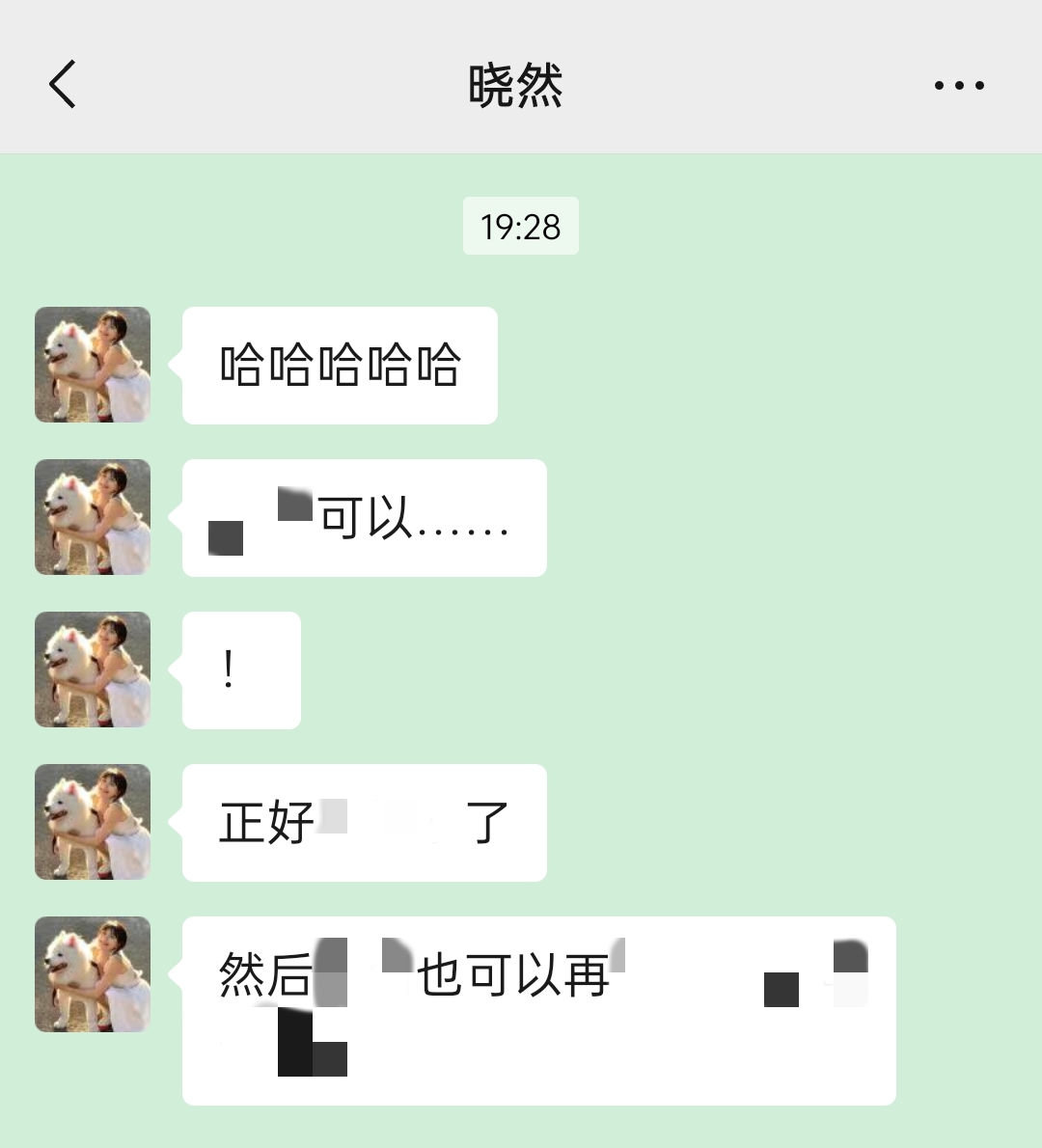The height and width of the screenshot is (1148, 1042).
Task: Tap the avatar beside the 正好 message
Action: [93, 822]
